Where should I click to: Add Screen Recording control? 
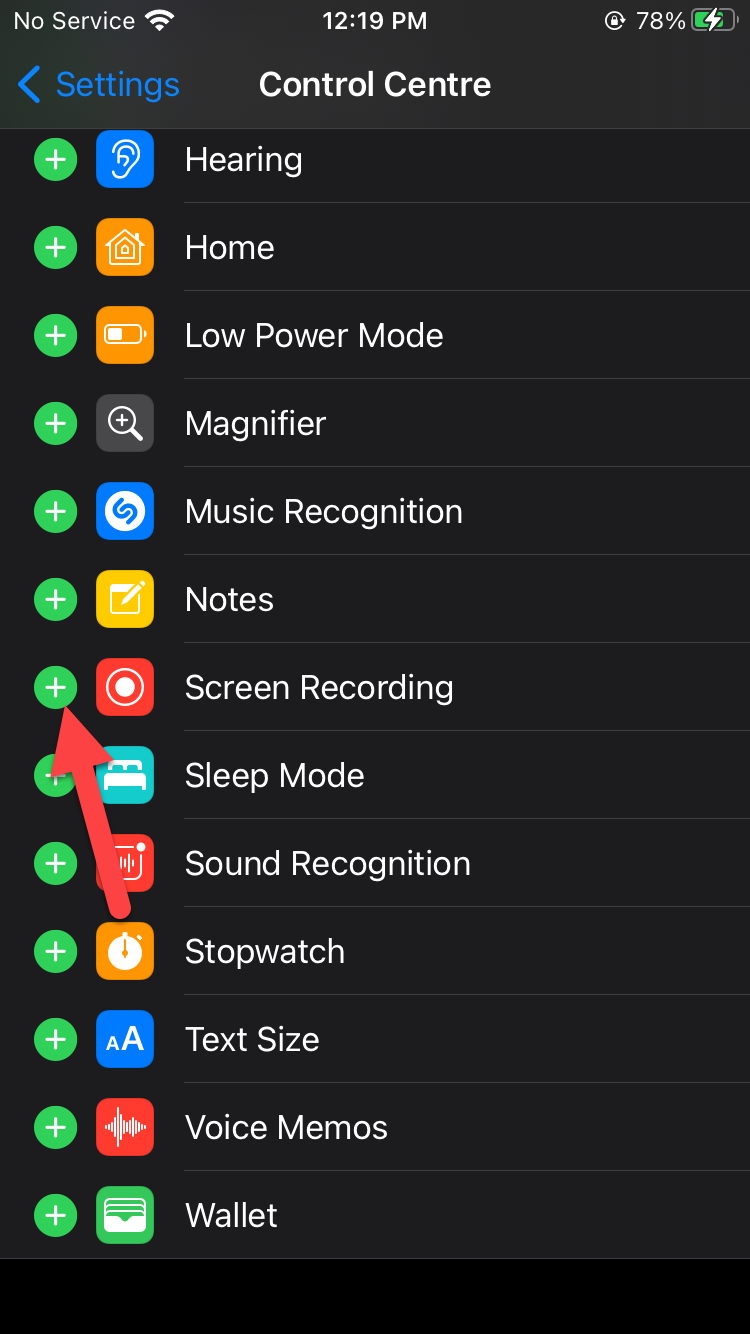(x=56, y=688)
